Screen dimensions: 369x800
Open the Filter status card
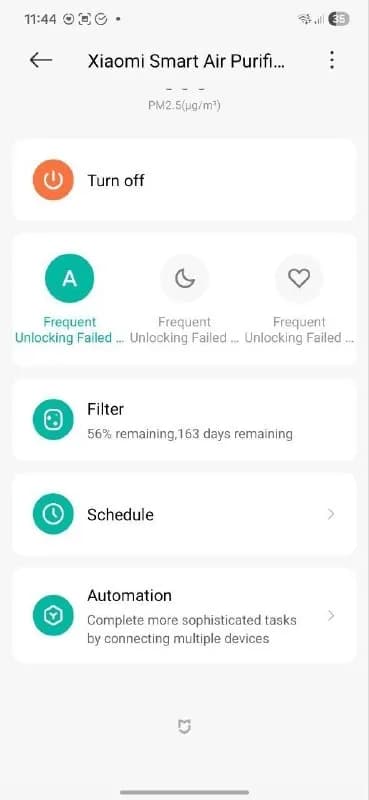[x=184, y=420]
